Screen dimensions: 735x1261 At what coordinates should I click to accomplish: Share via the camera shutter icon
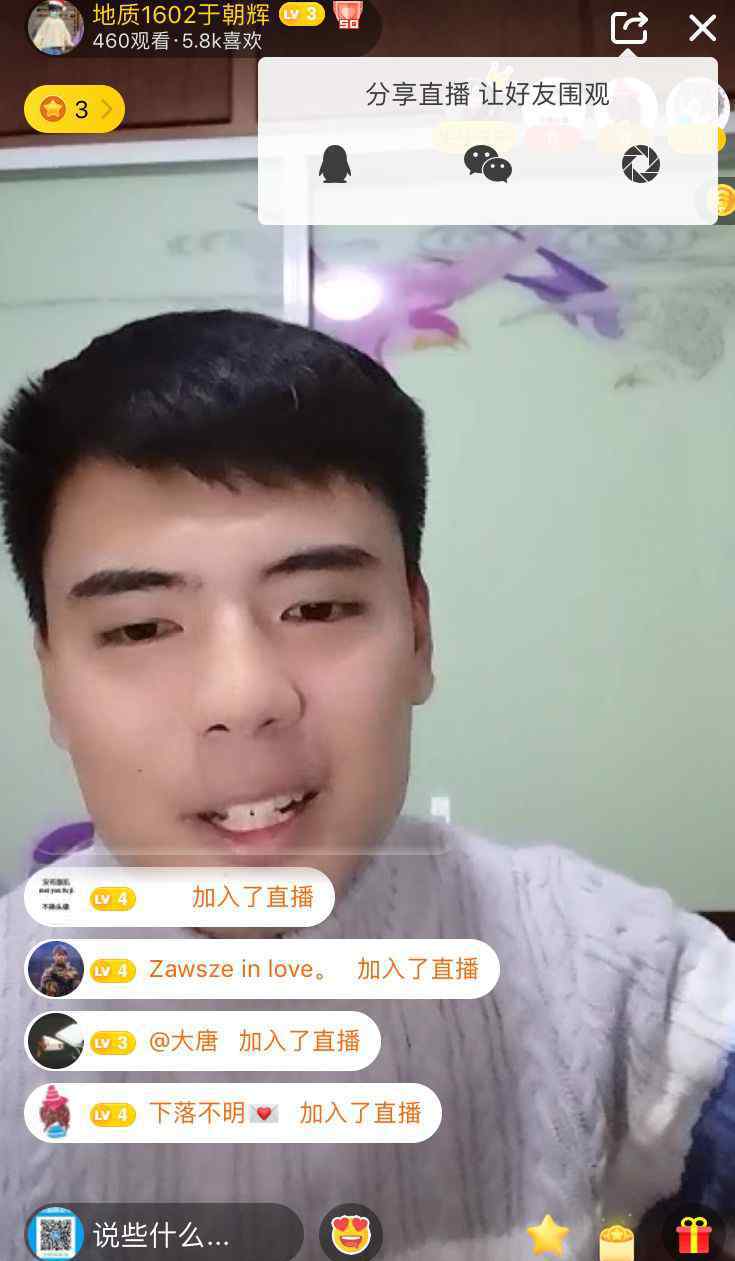641,164
